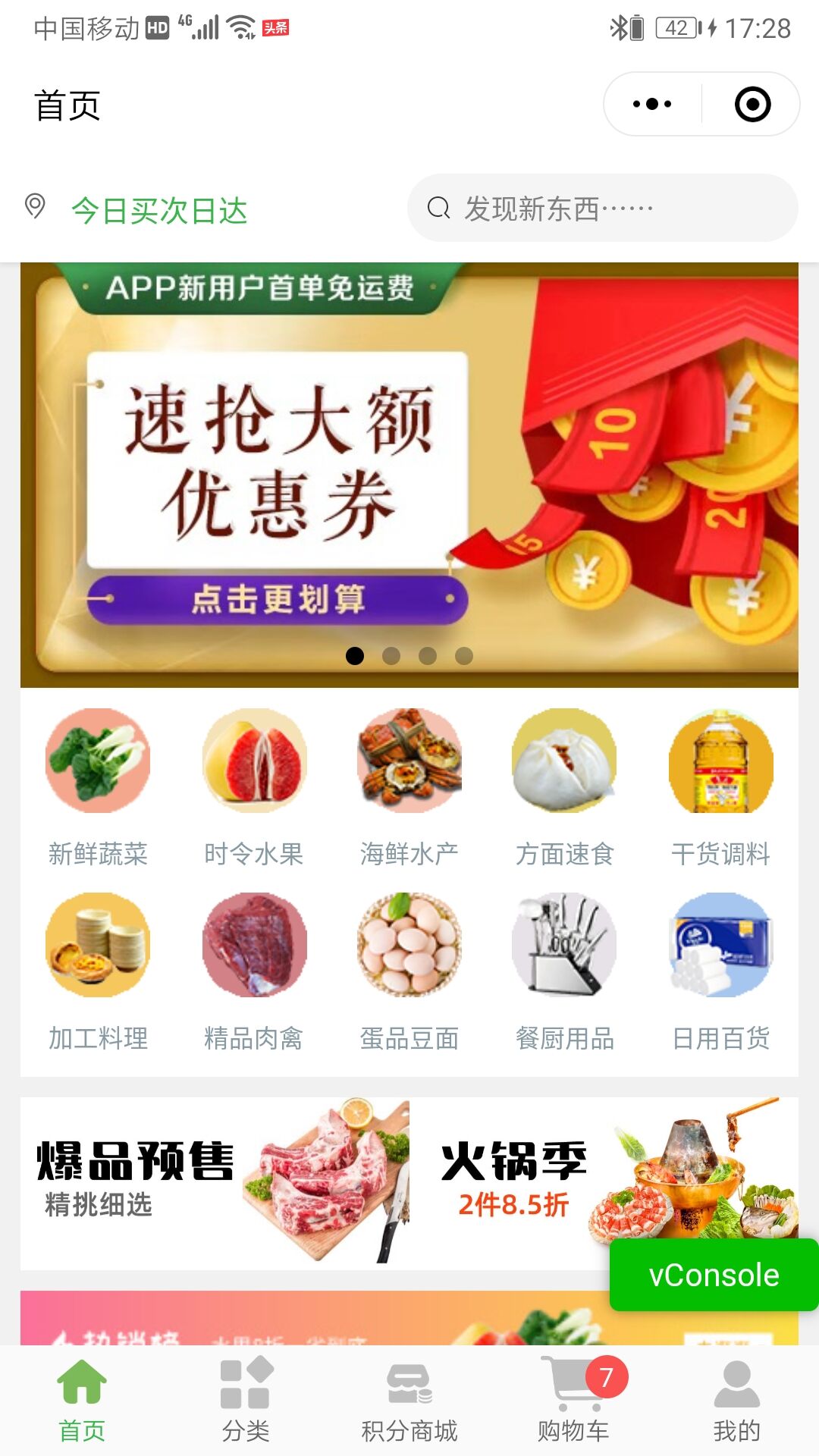Open the 餐厨用品 category
This screenshot has width=819, height=1456.
pos(565,972)
